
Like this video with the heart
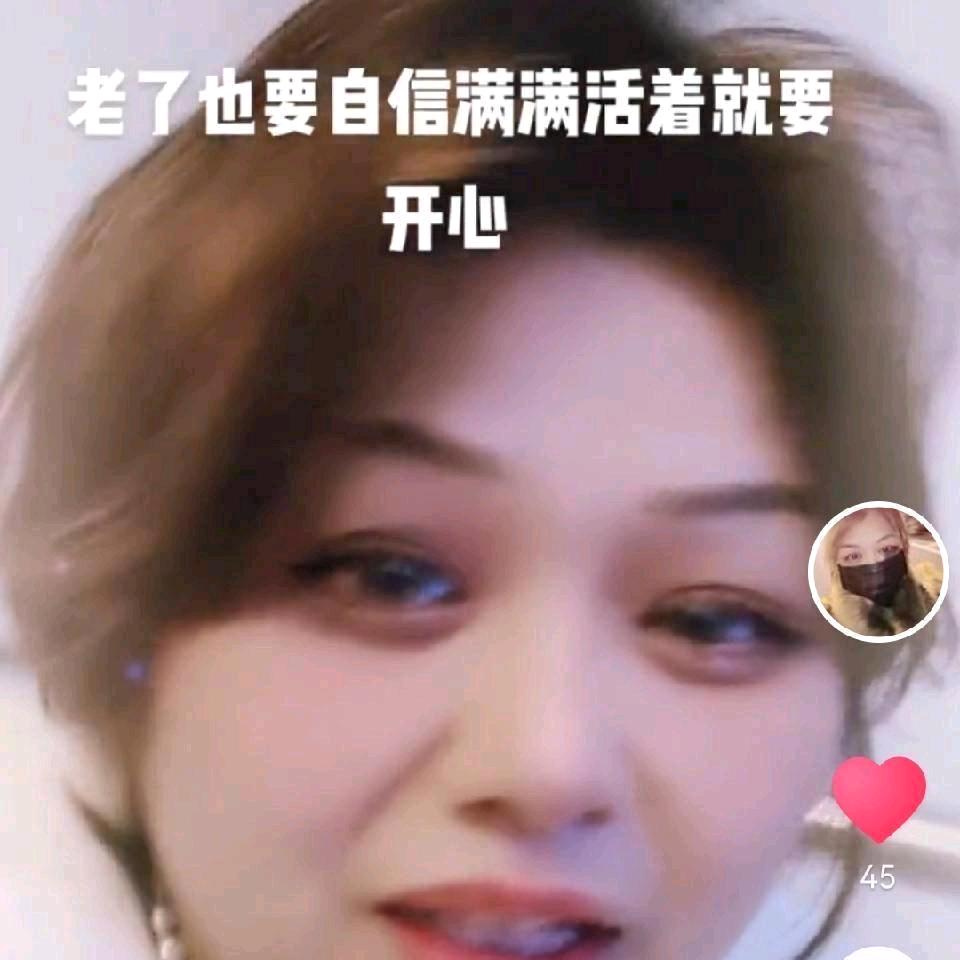(879, 798)
